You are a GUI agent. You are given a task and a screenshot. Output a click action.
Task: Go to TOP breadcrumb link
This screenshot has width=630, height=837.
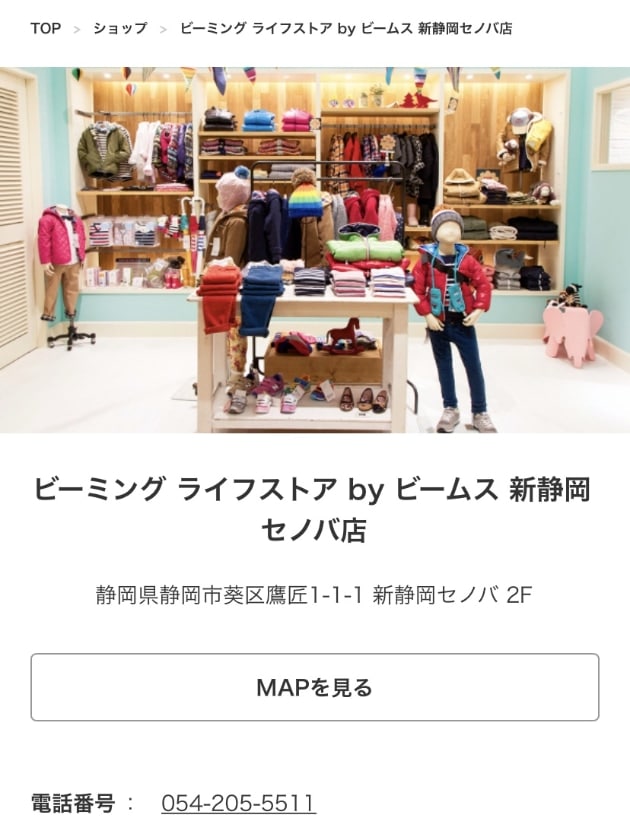[45, 28]
